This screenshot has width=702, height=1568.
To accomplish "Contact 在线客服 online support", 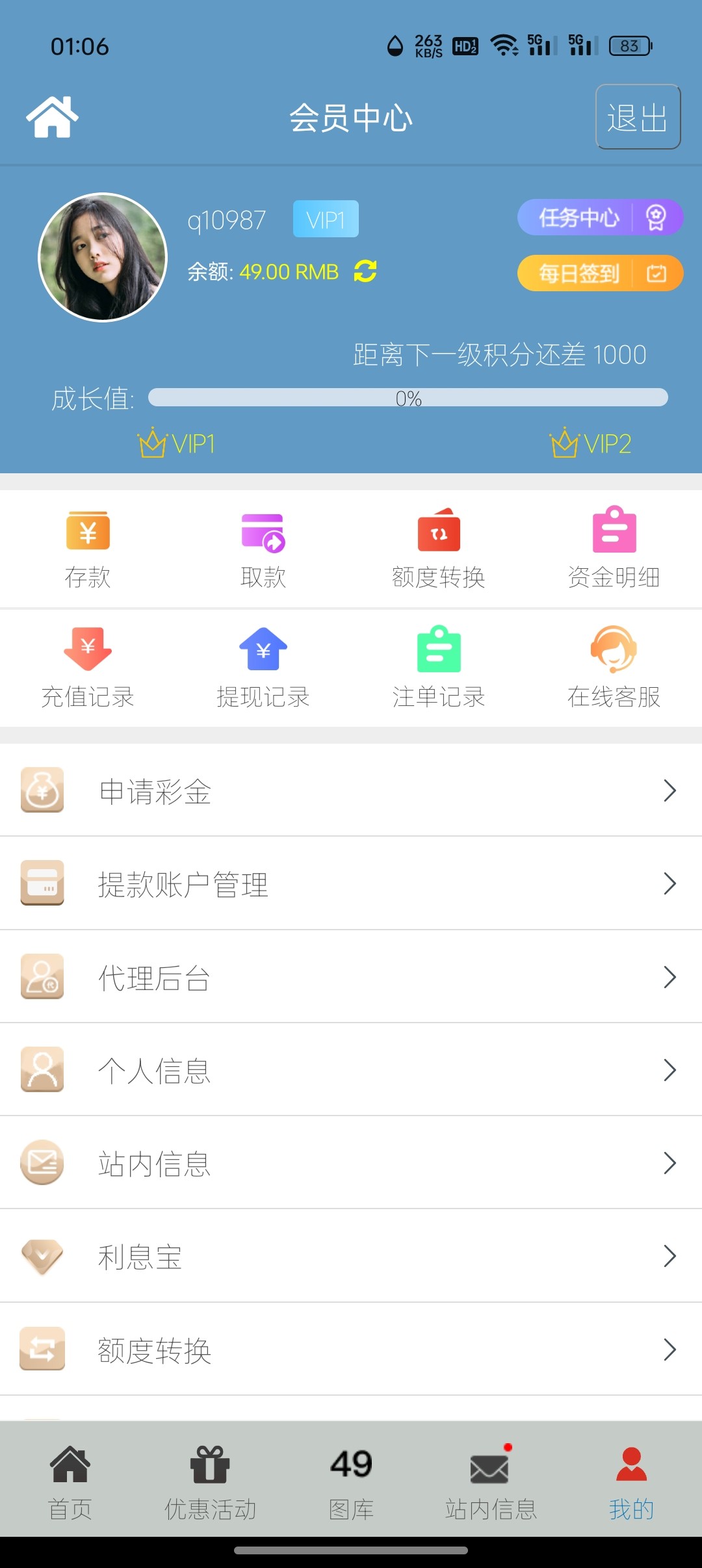I will 614,667.
